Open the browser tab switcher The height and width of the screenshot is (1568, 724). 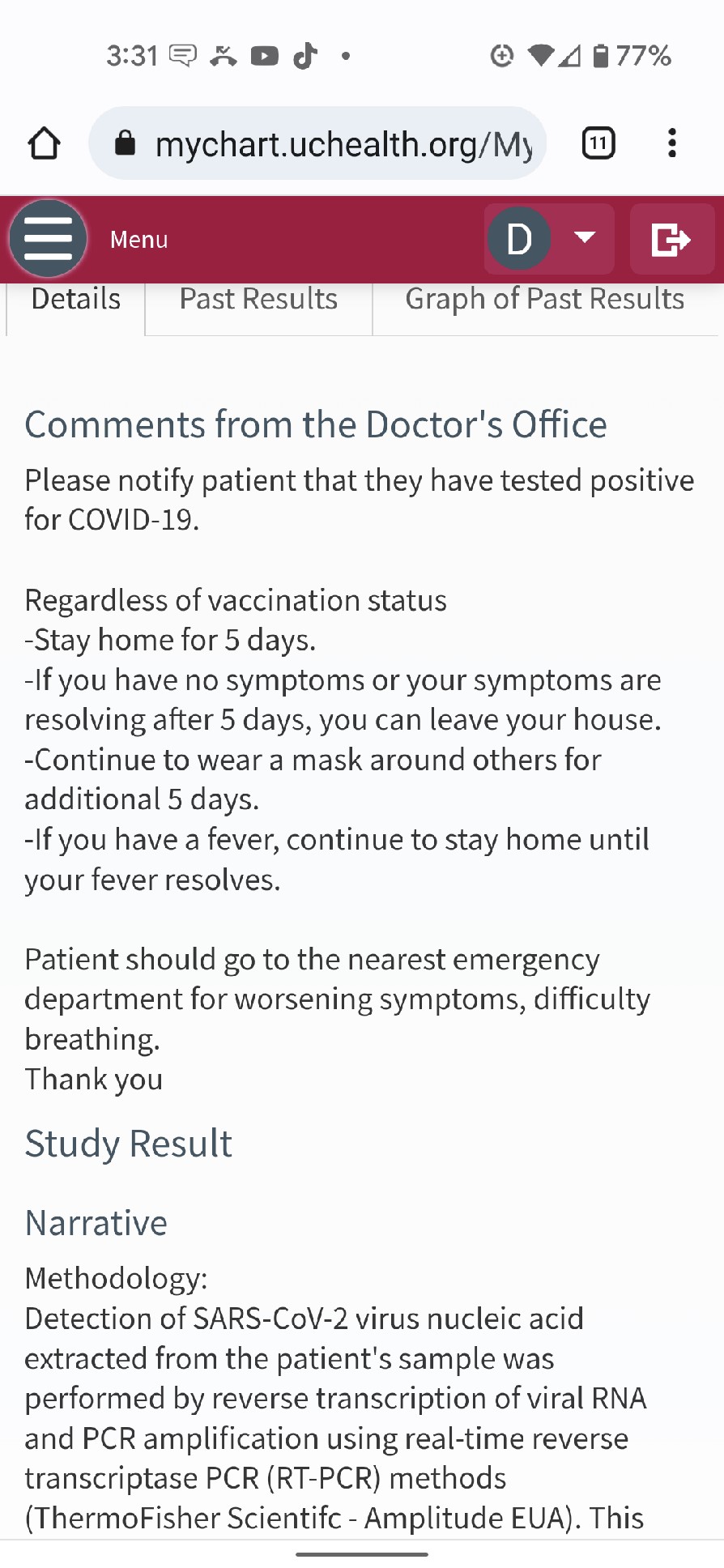pos(598,144)
